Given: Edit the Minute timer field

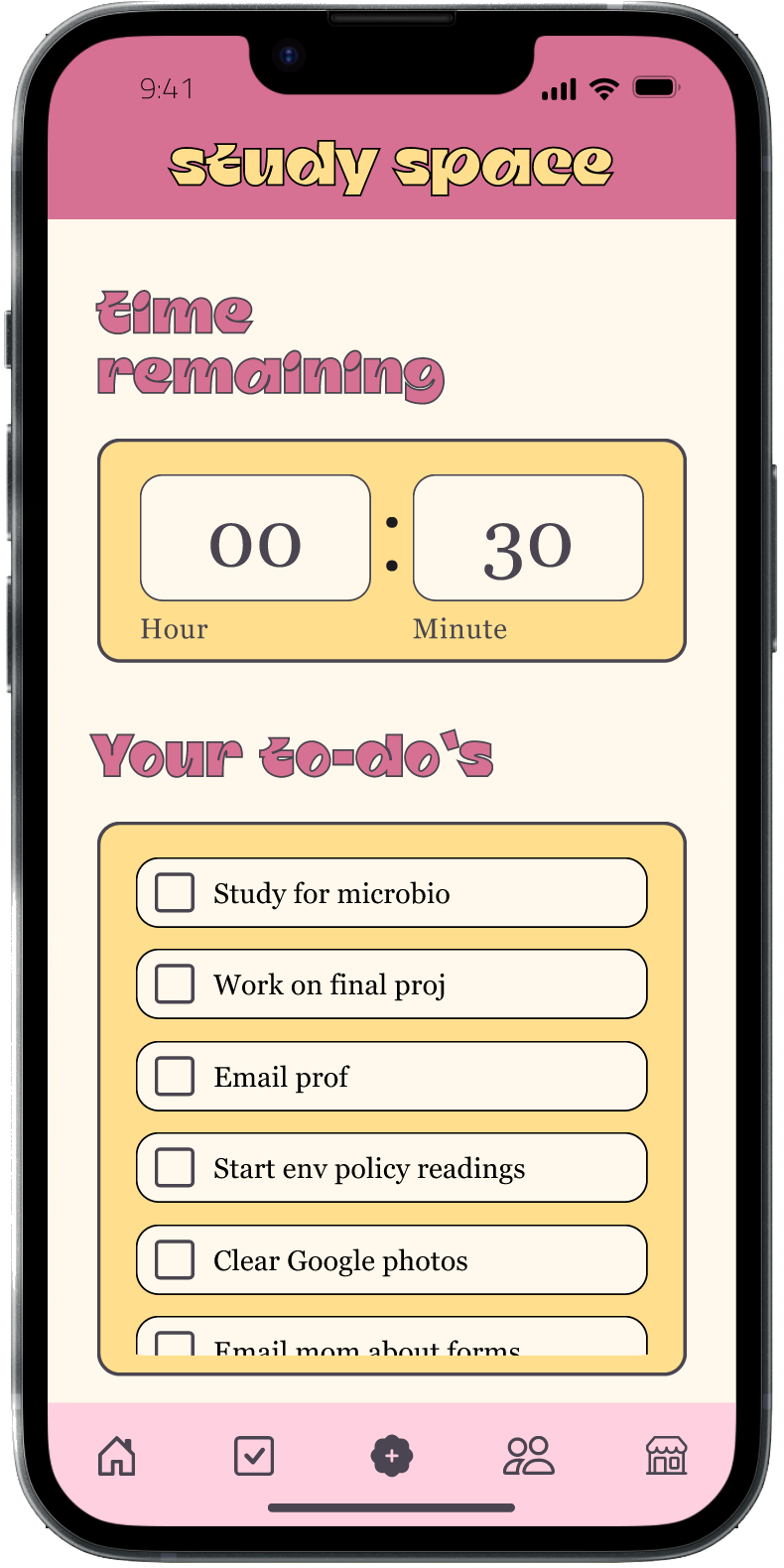Looking at the screenshot, I should pos(528,539).
